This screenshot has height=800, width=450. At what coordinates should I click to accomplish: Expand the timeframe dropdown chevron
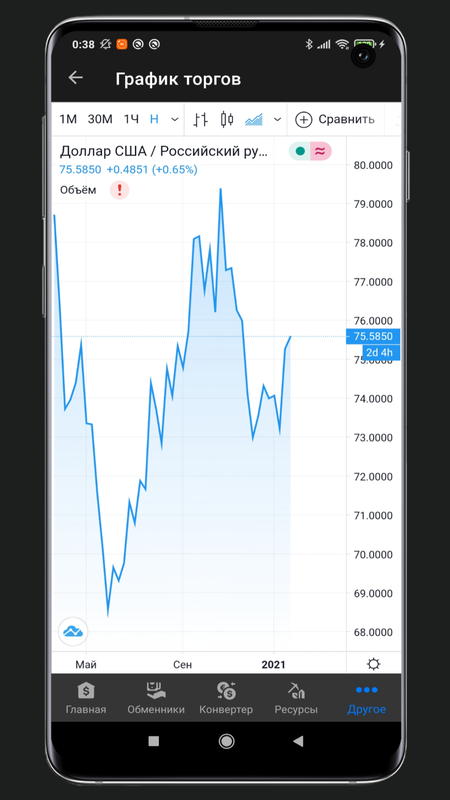click(174, 120)
